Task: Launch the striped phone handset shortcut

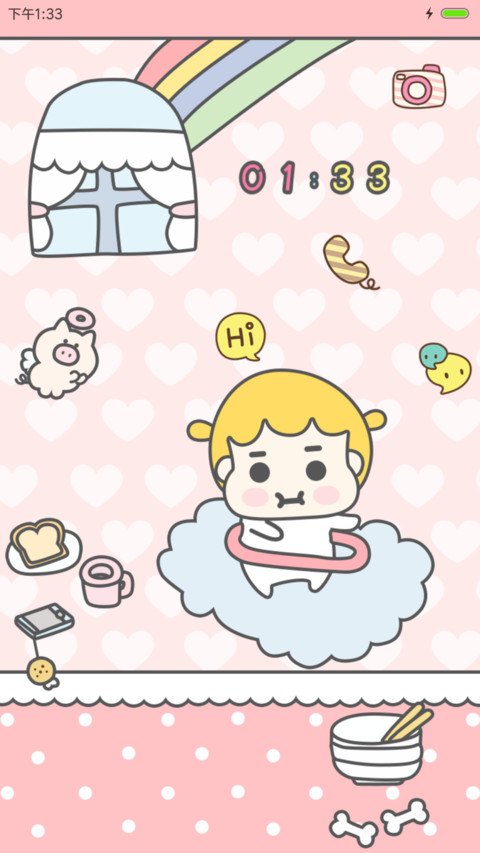Action: [x=351, y=262]
